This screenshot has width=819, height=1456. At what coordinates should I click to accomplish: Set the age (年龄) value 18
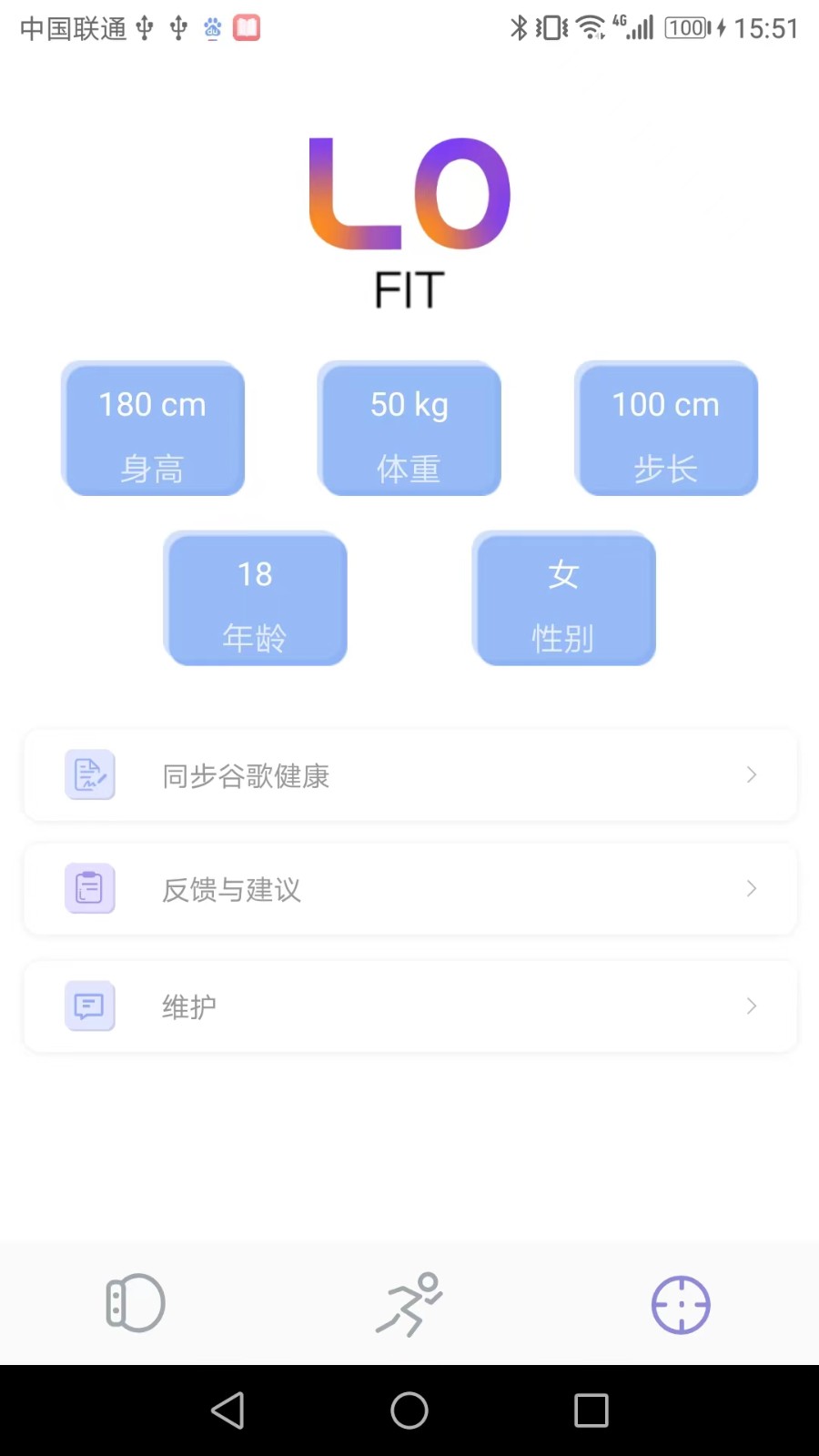(x=255, y=599)
